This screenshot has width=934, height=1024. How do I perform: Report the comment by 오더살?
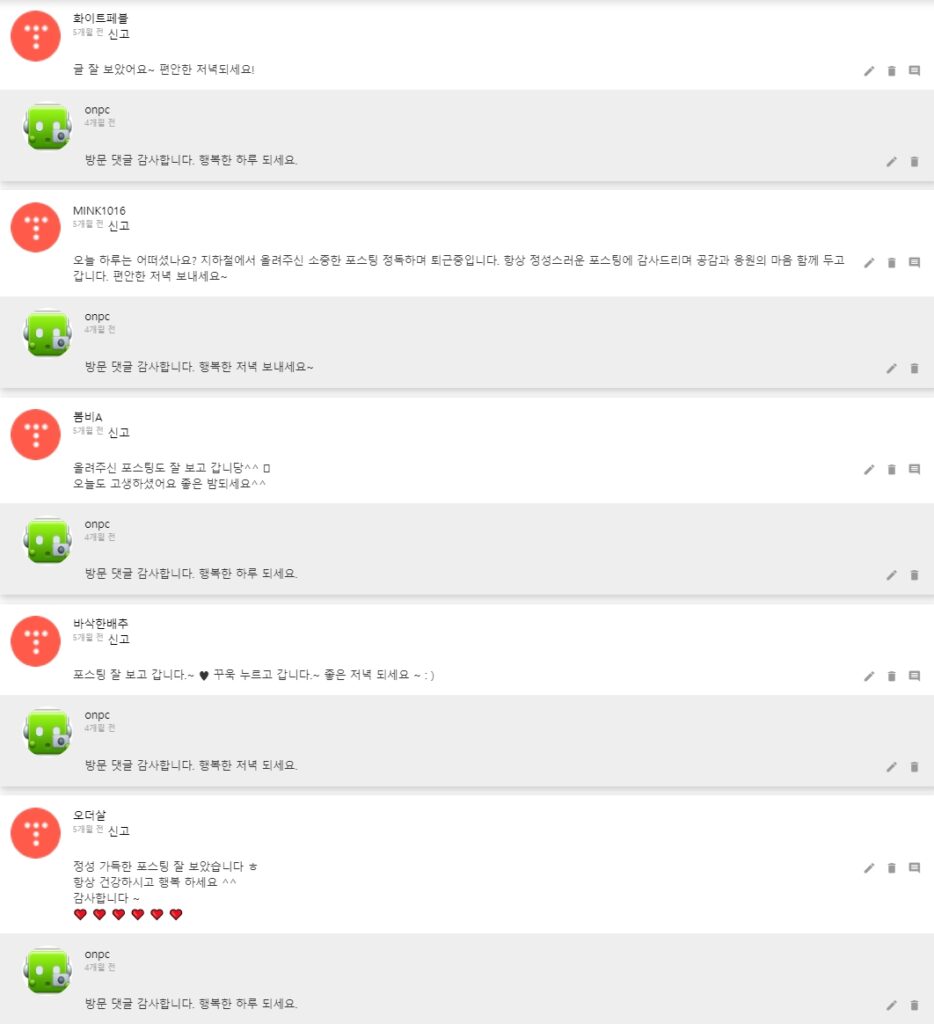tap(118, 831)
